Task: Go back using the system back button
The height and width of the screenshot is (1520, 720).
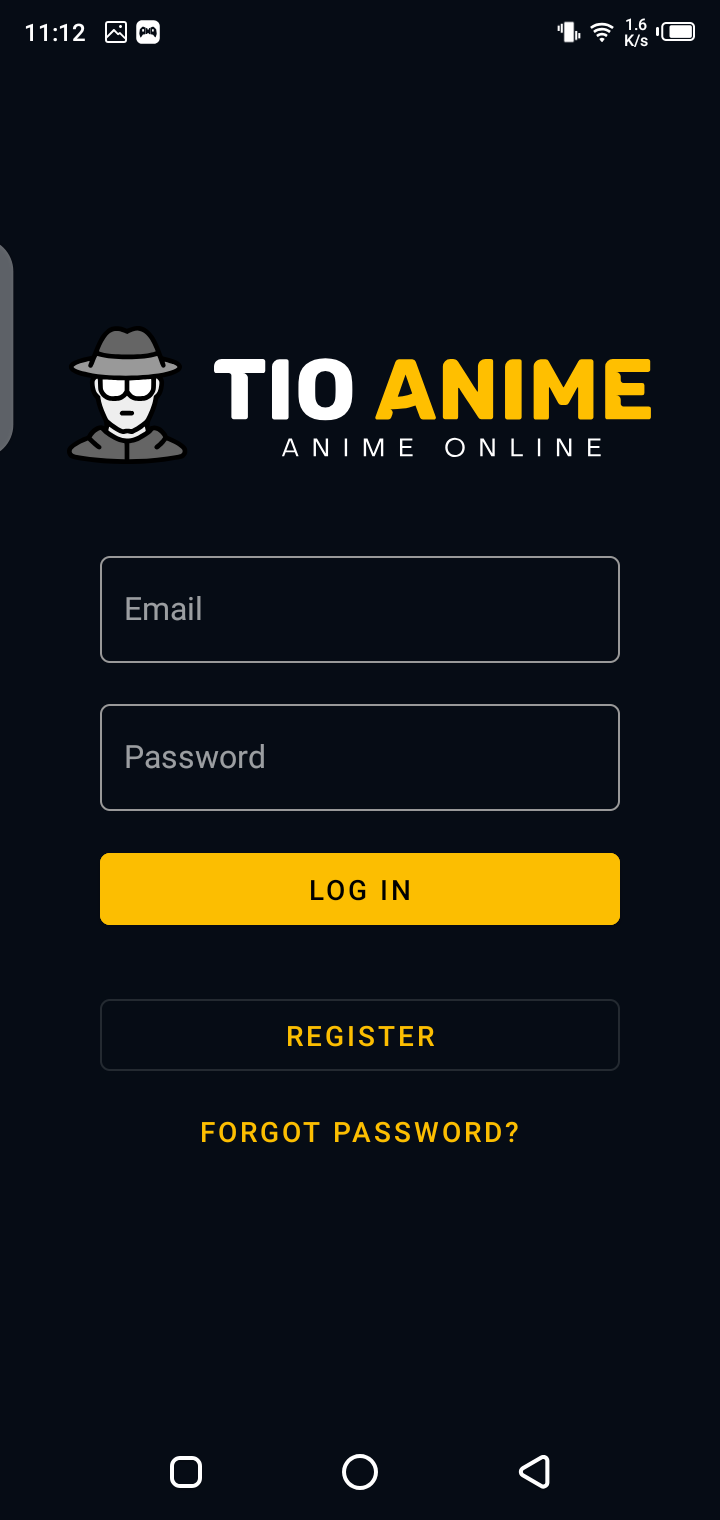Action: [534, 1472]
